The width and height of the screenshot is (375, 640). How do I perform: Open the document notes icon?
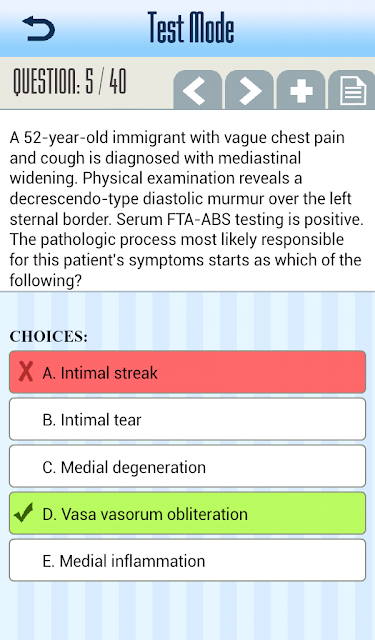(x=352, y=90)
